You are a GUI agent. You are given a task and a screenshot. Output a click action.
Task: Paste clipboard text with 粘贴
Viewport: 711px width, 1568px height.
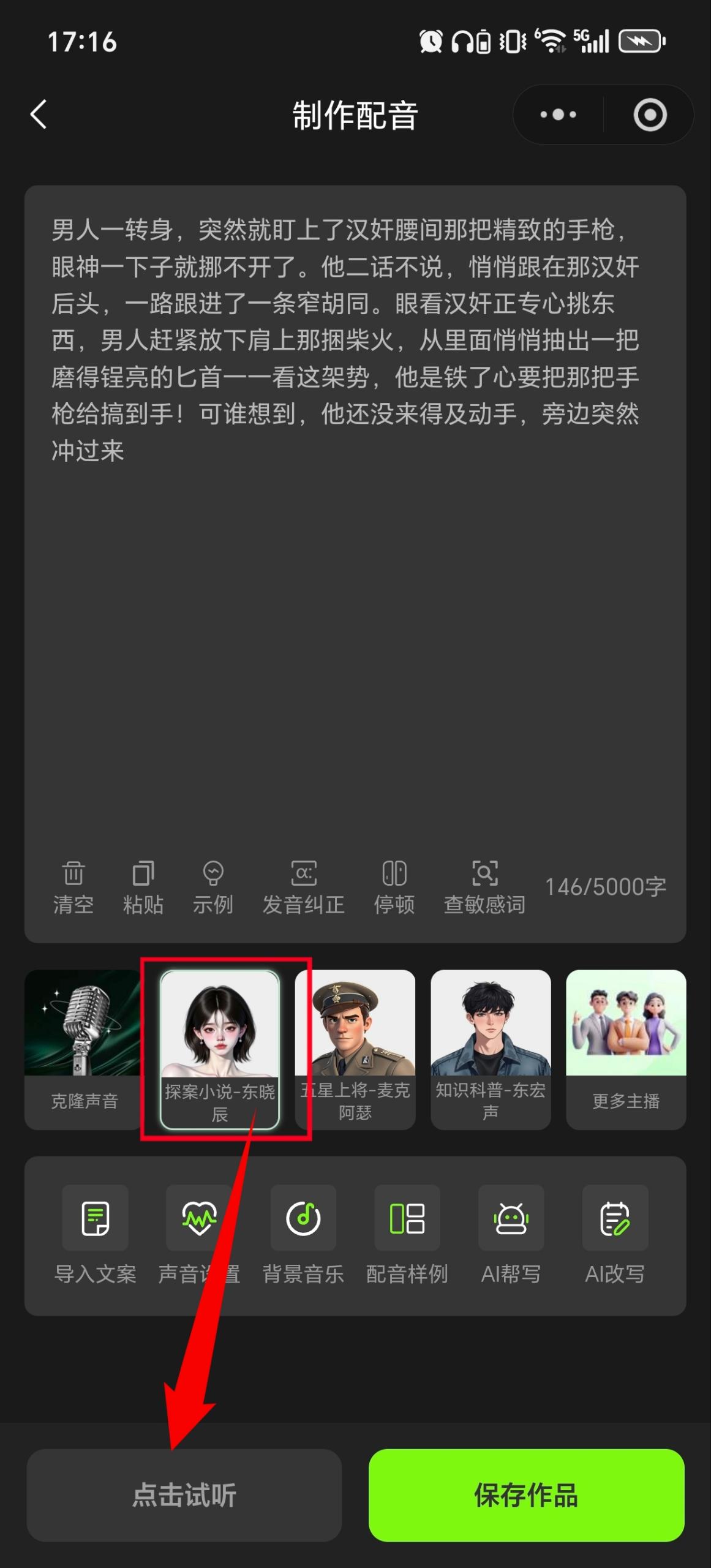click(143, 888)
